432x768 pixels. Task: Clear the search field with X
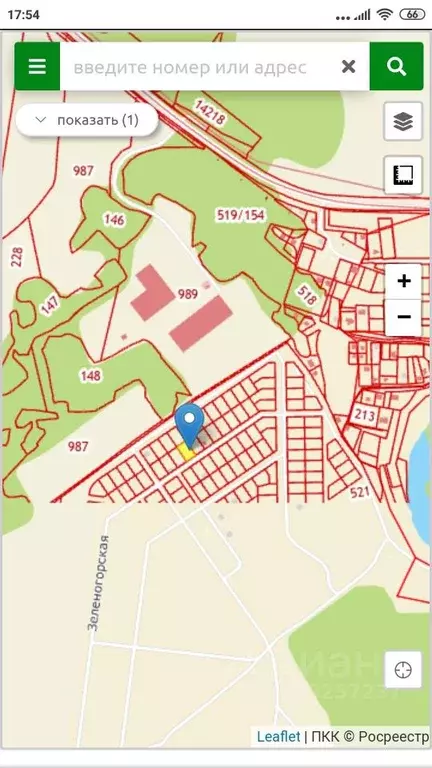coord(348,66)
